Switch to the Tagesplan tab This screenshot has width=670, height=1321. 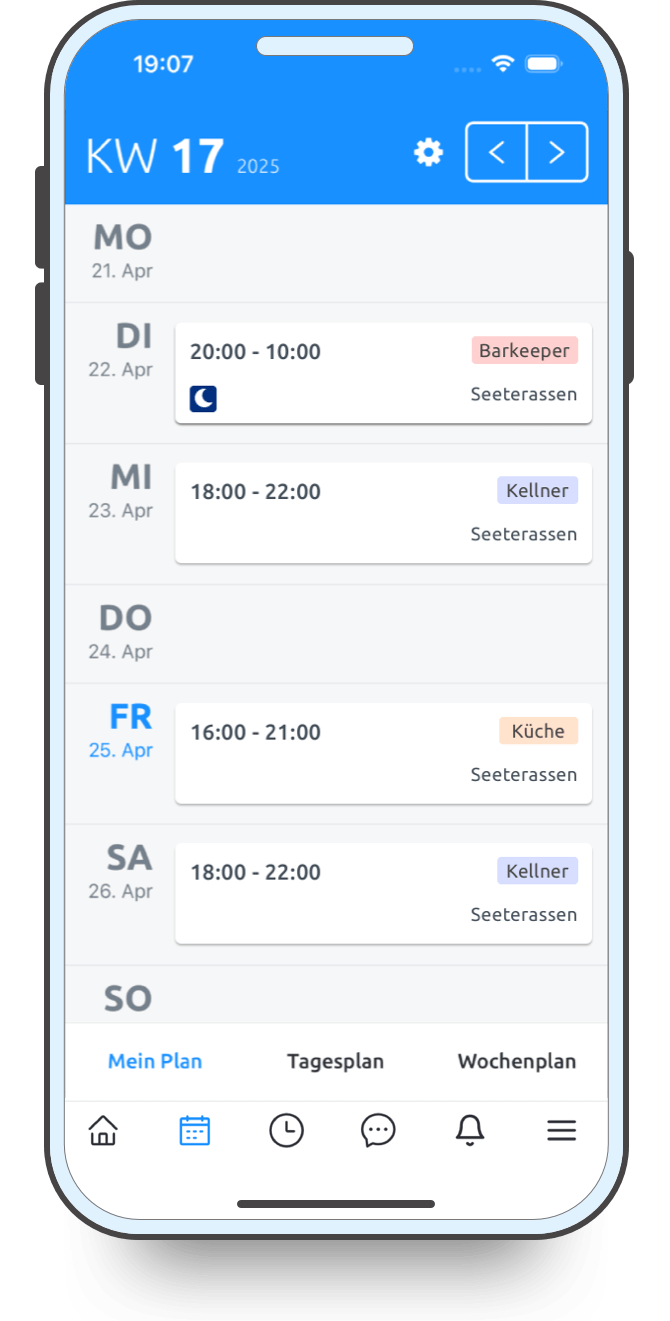point(335,1061)
